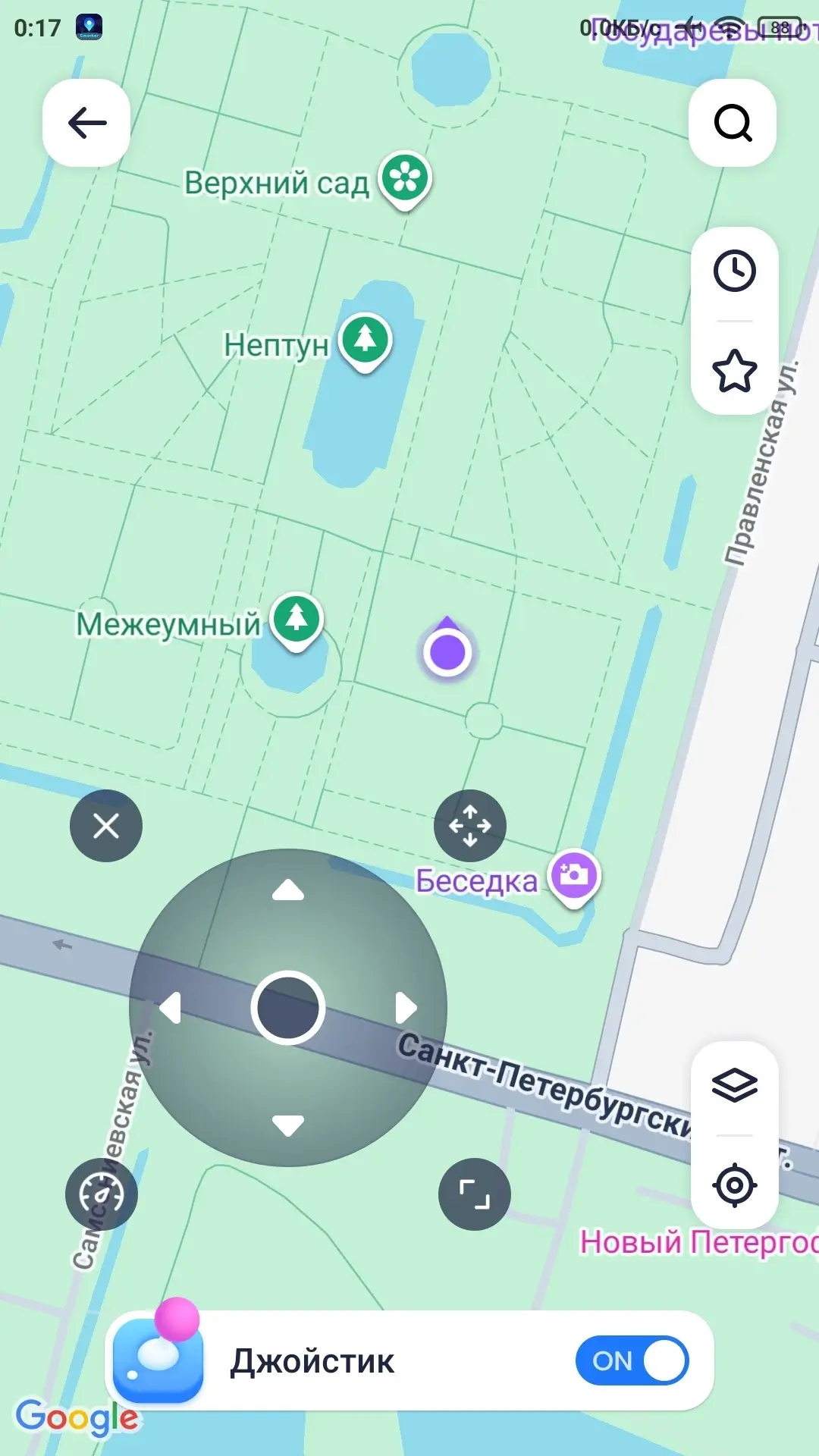Image resolution: width=819 pixels, height=1456 pixels.
Task: Turn off the Джойстик switch
Action: point(632,1361)
